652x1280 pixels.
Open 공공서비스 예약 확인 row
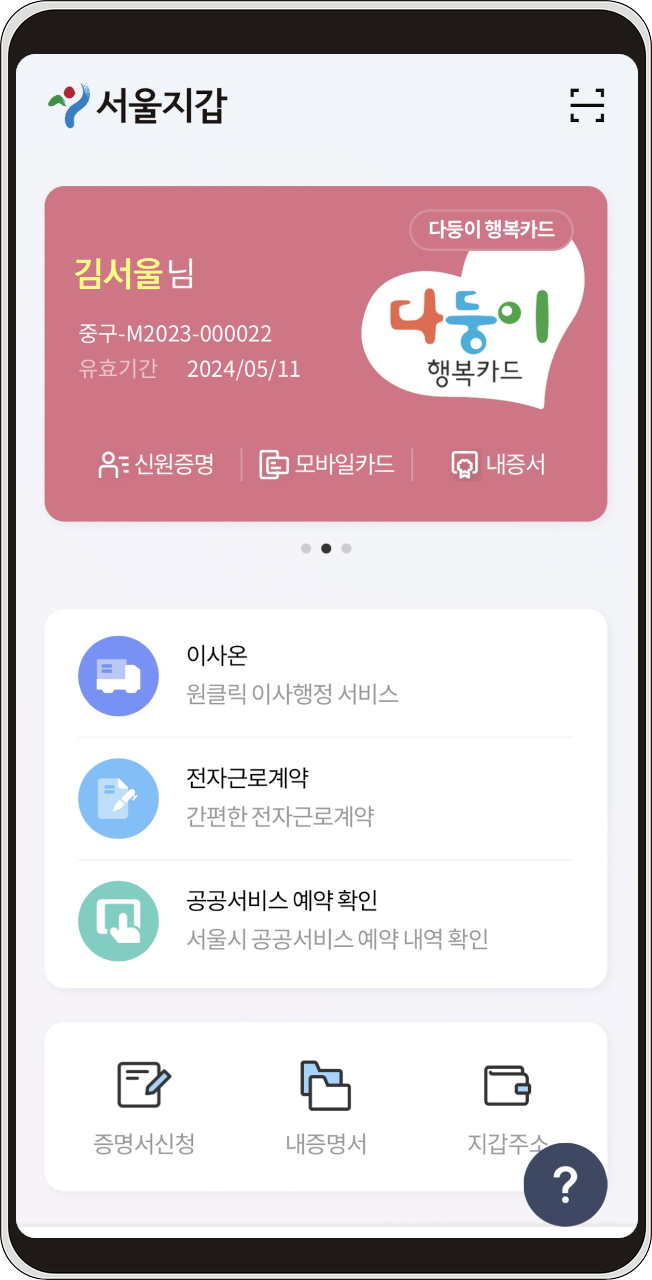coord(325,920)
